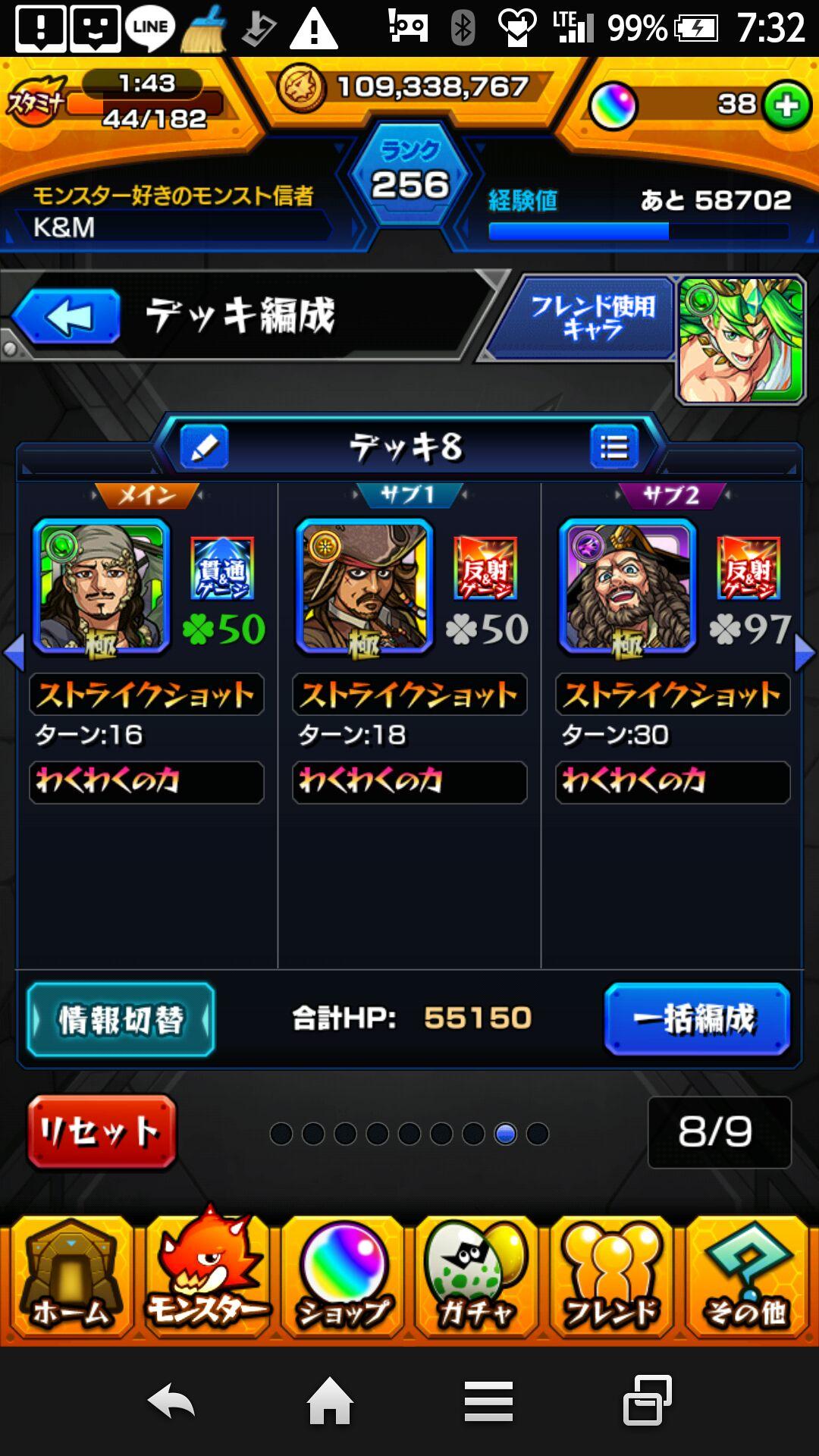Select deck page 8 dot indicator

[x=508, y=1134]
